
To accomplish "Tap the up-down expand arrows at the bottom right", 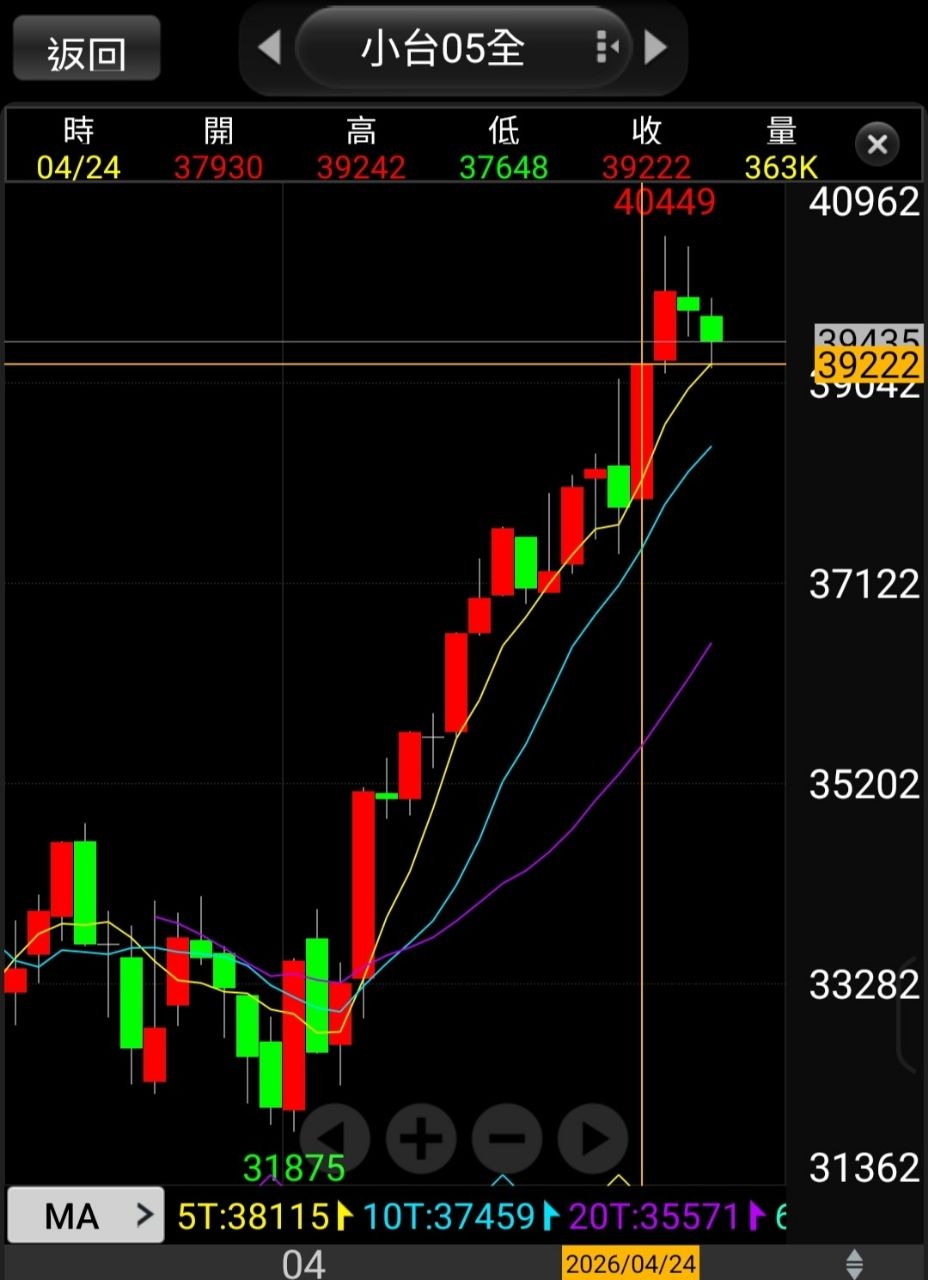I will pyautogui.click(x=854, y=1263).
